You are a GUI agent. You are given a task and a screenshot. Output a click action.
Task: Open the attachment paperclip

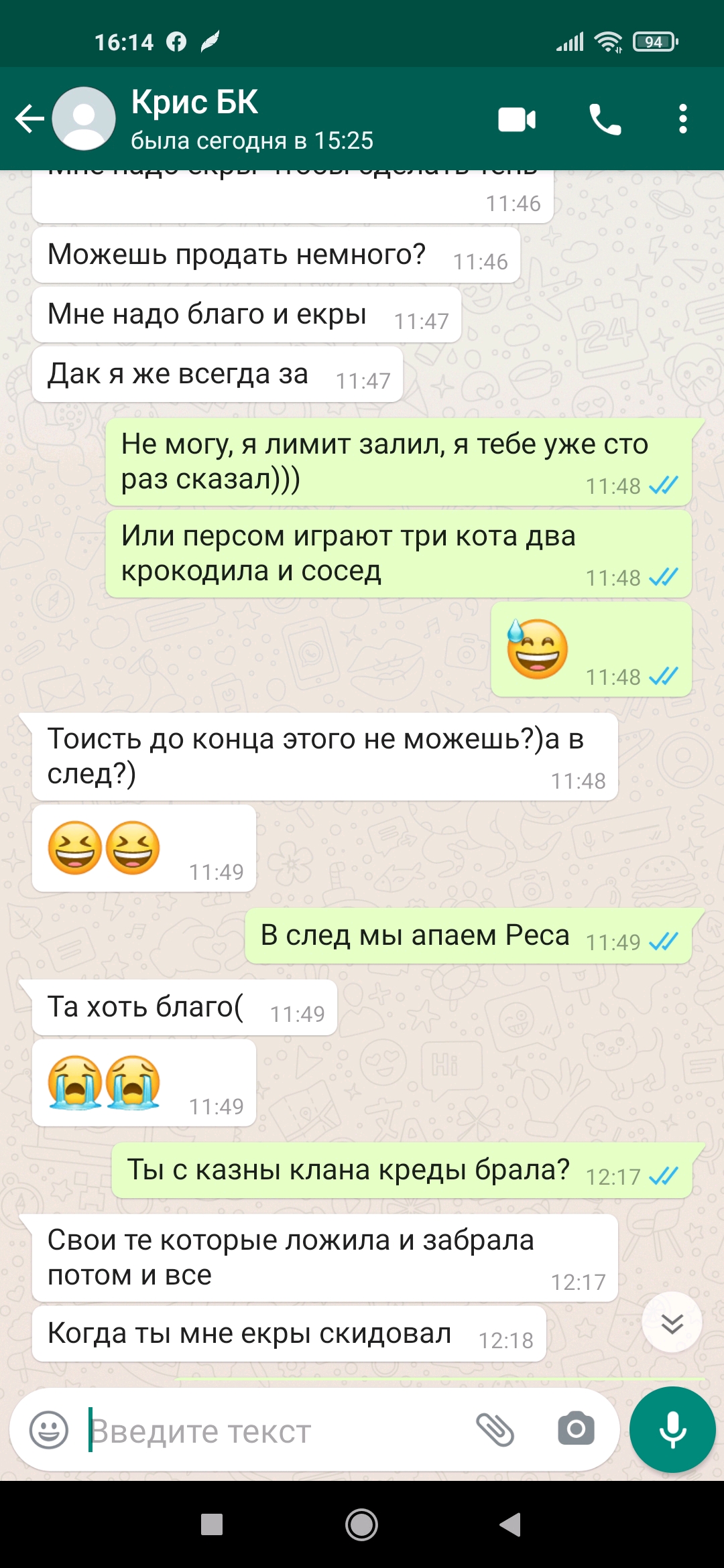495,1430
